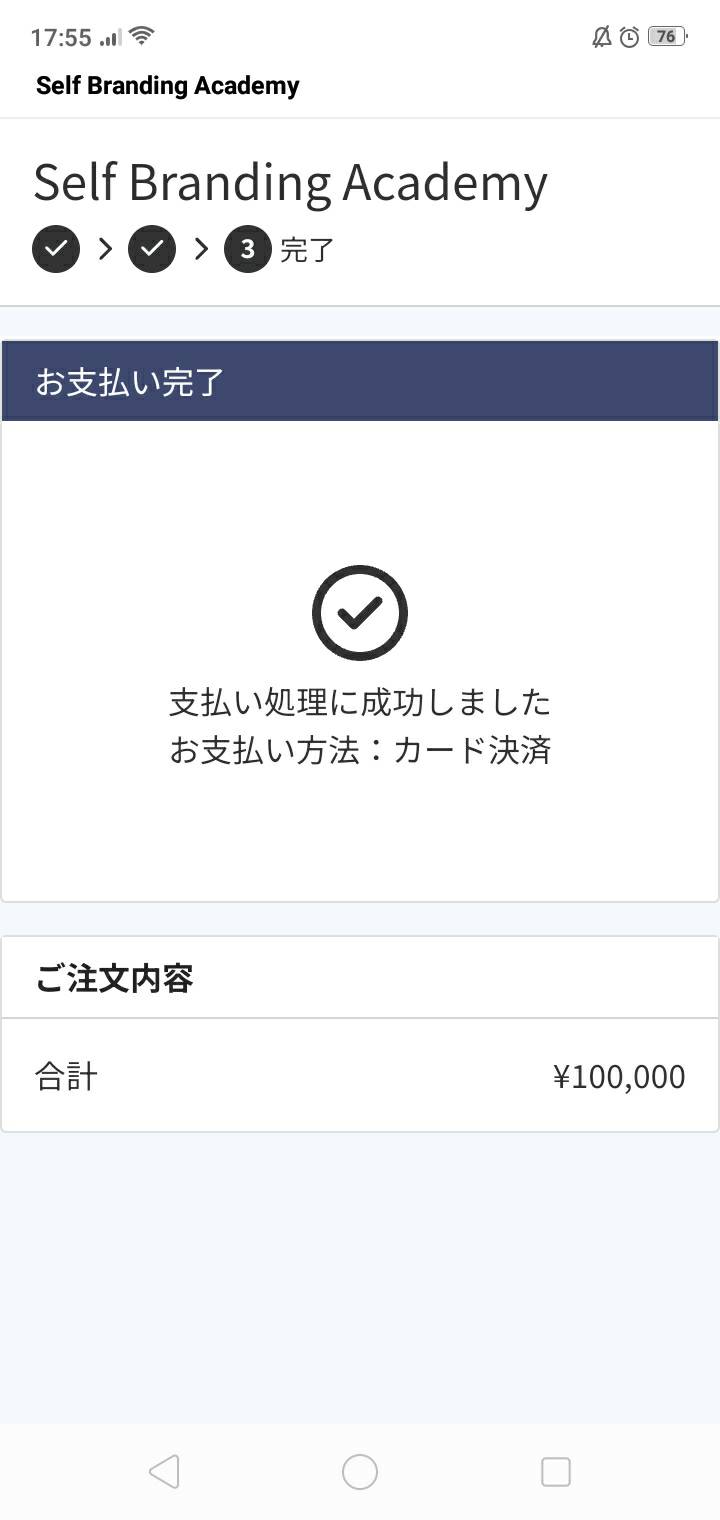Go to the home screen
Image resolution: width=720 pixels, height=1520 pixels.
click(x=360, y=1472)
